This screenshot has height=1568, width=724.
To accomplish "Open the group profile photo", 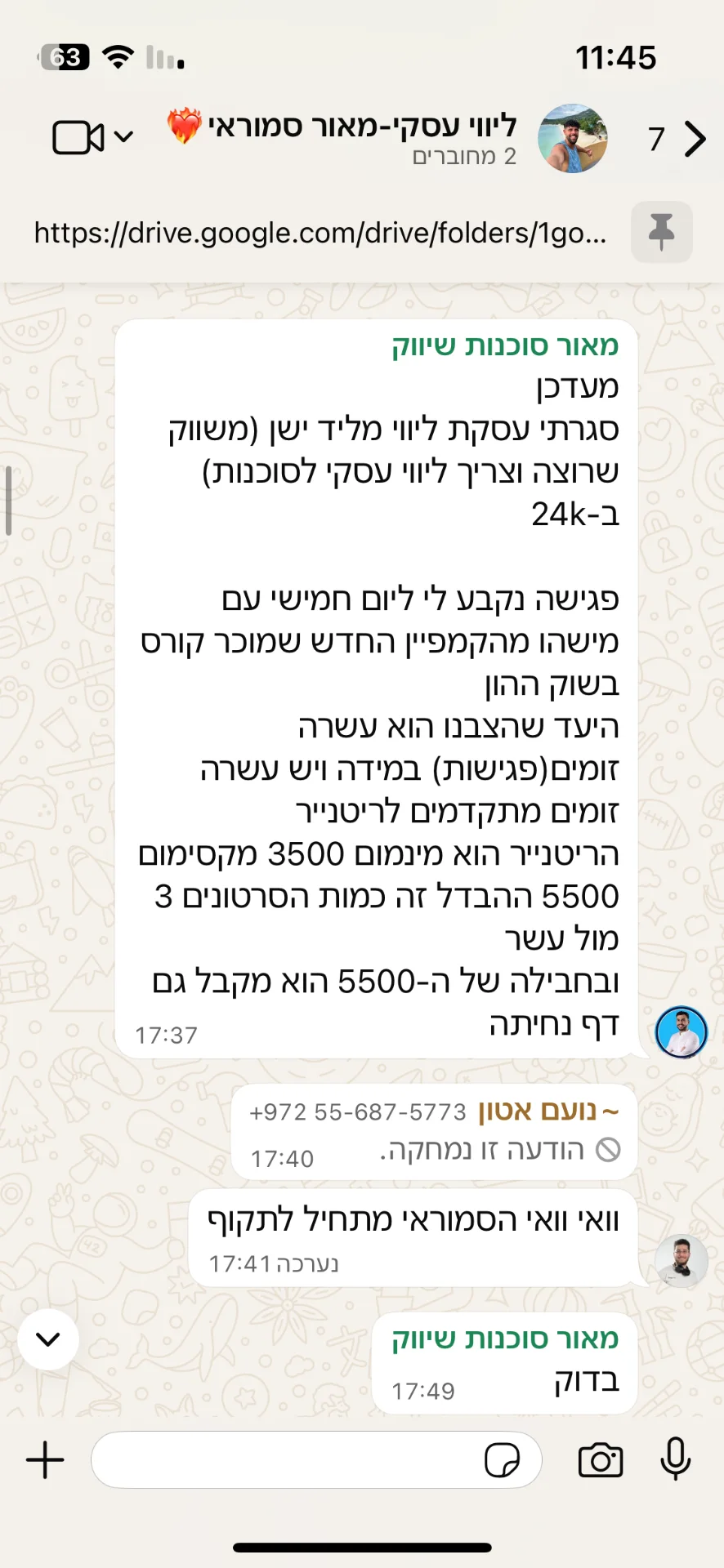I will (x=573, y=138).
